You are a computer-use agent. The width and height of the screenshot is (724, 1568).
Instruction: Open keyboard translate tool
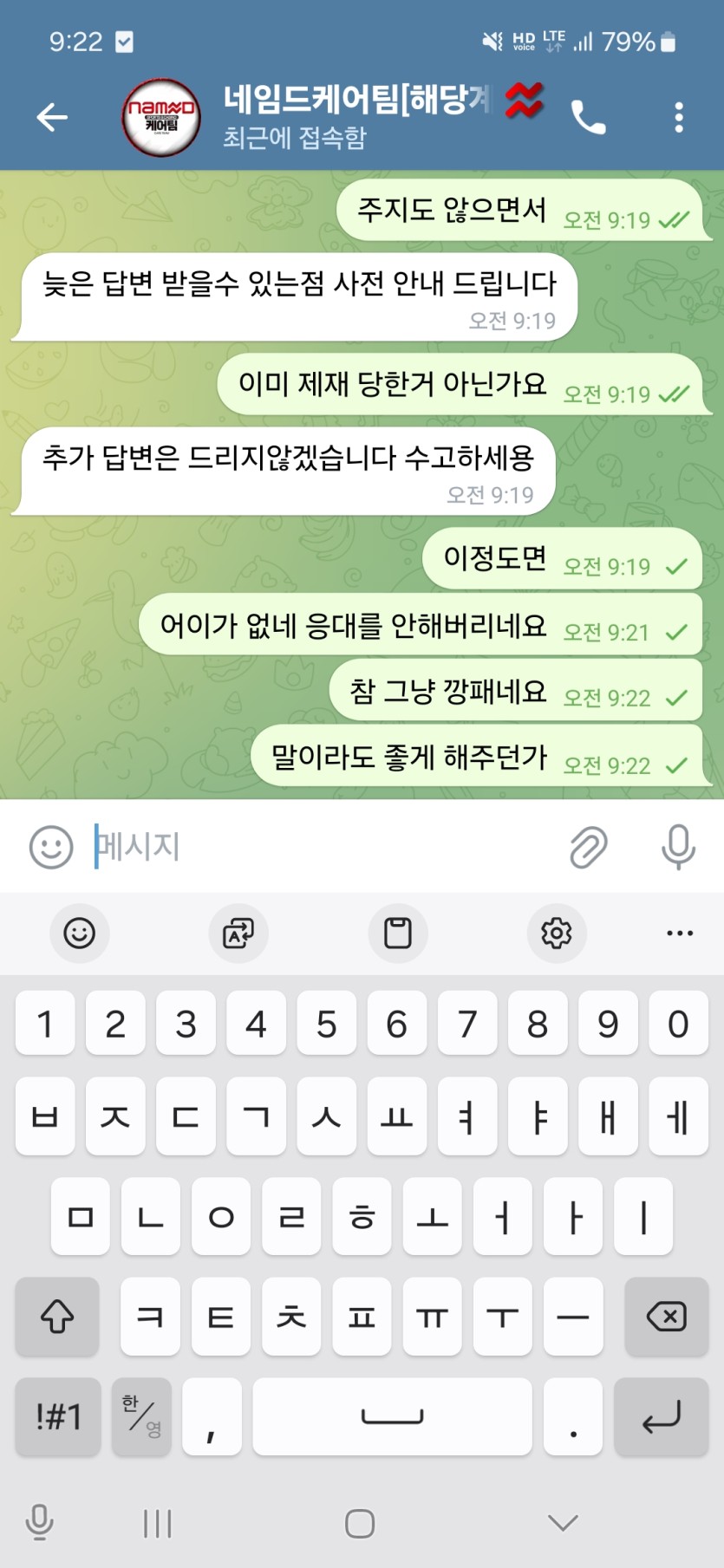[x=238, y=933]
